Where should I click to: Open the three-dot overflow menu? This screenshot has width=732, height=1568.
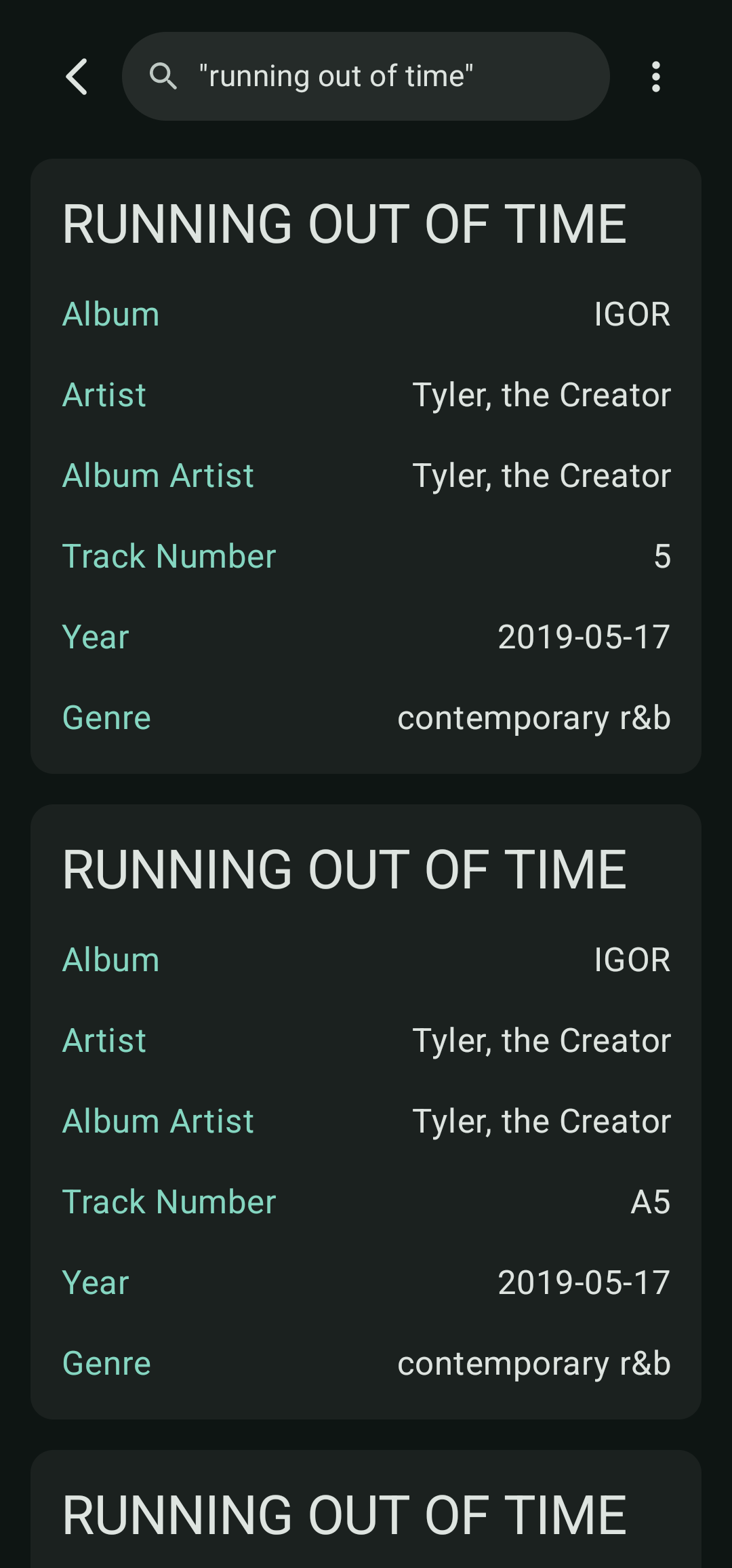click(655, 77)
